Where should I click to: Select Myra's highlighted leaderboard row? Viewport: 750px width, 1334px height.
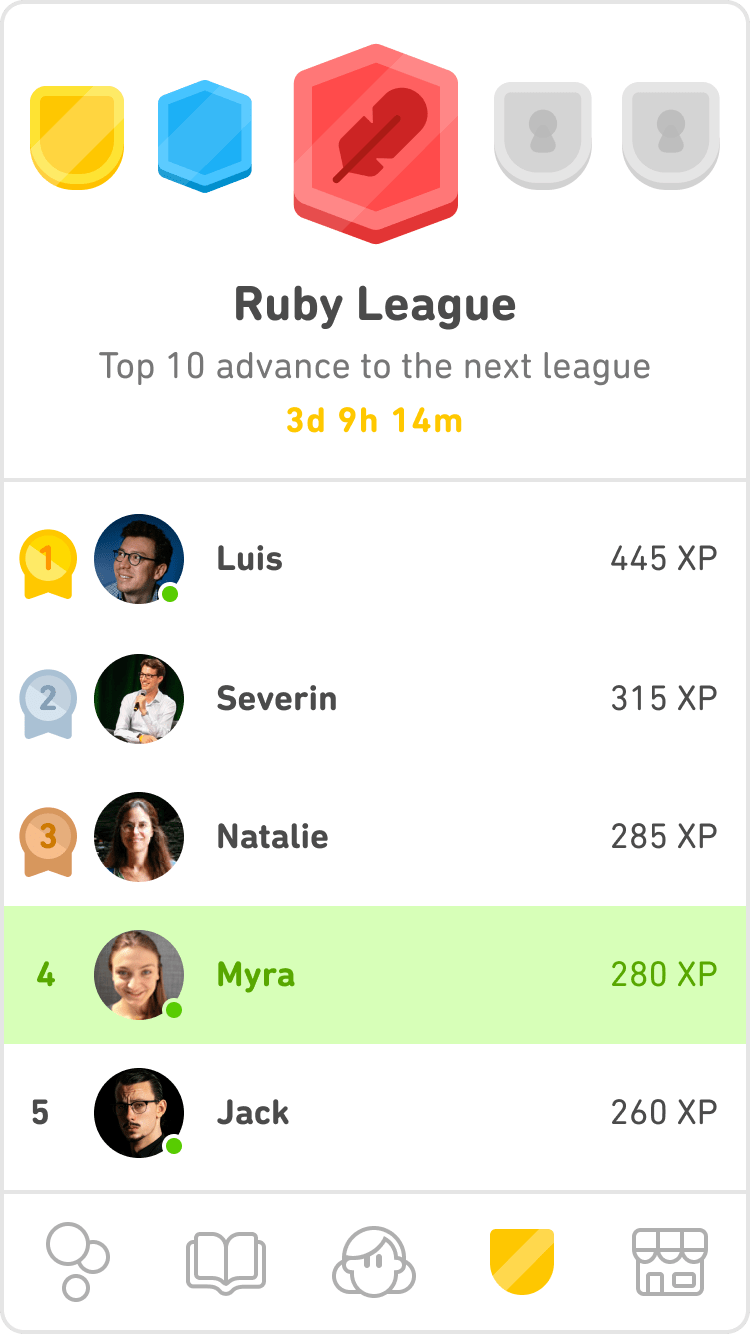(375, 975)
